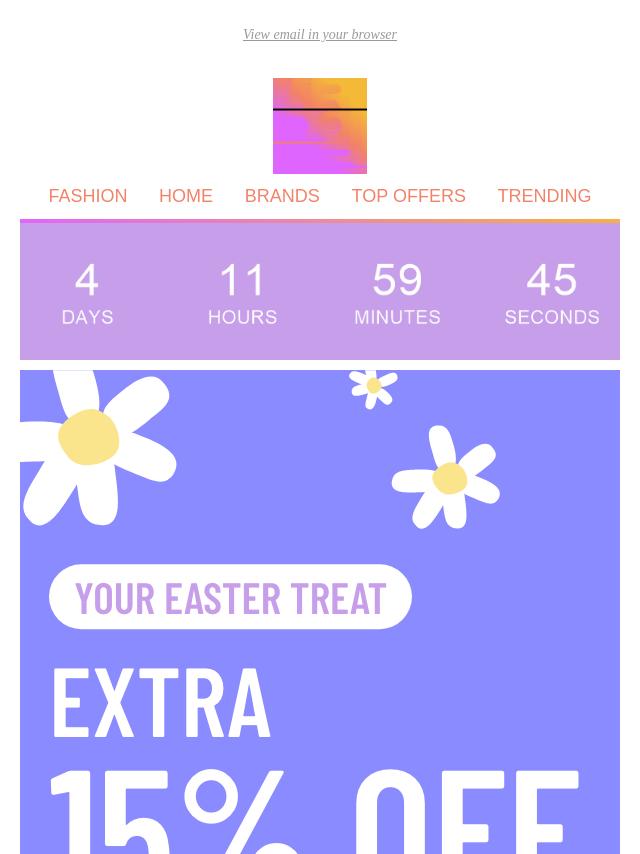Viewport: 640px width, 854px height.
Task: Open TOP OFFERS link
Action: point(408,196)
